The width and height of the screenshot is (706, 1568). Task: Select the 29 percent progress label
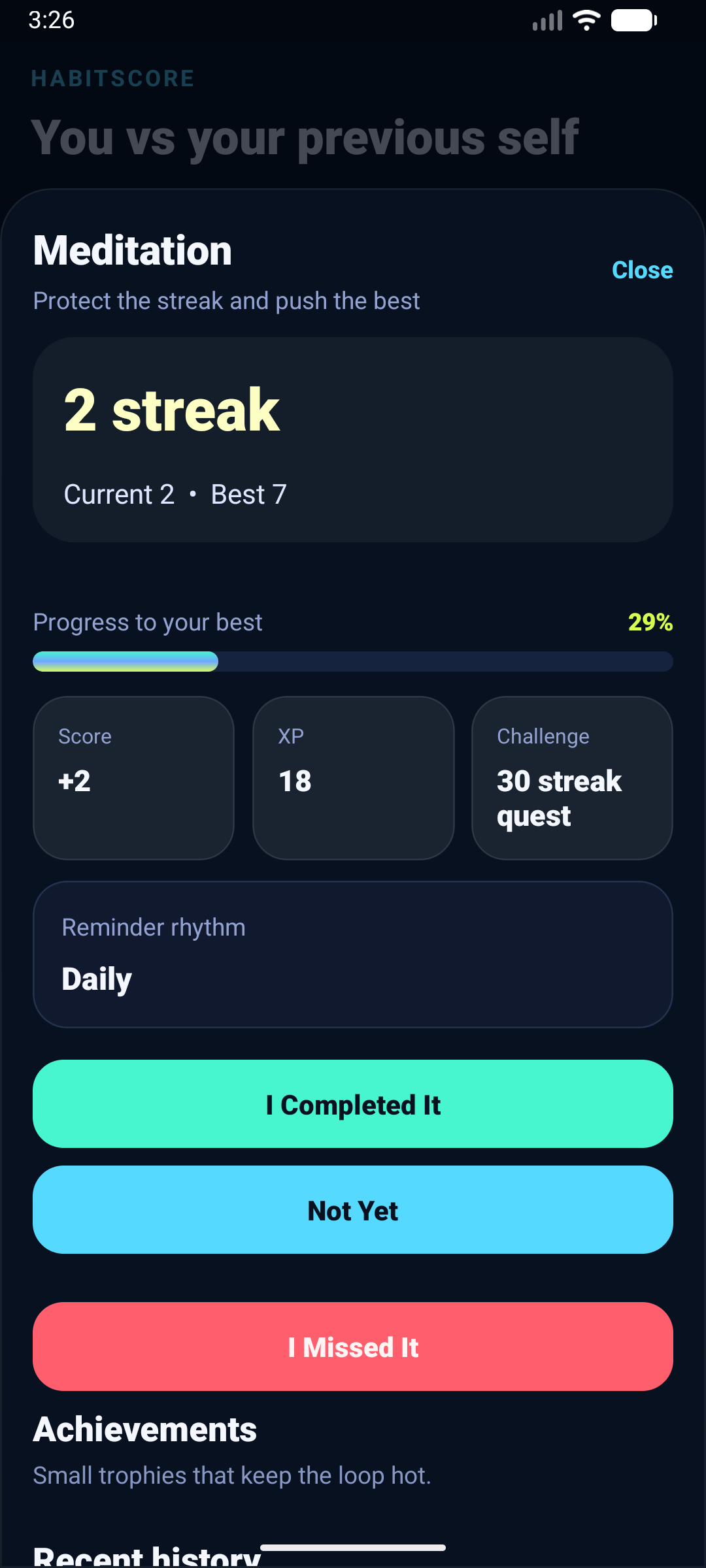pos(650,623)
